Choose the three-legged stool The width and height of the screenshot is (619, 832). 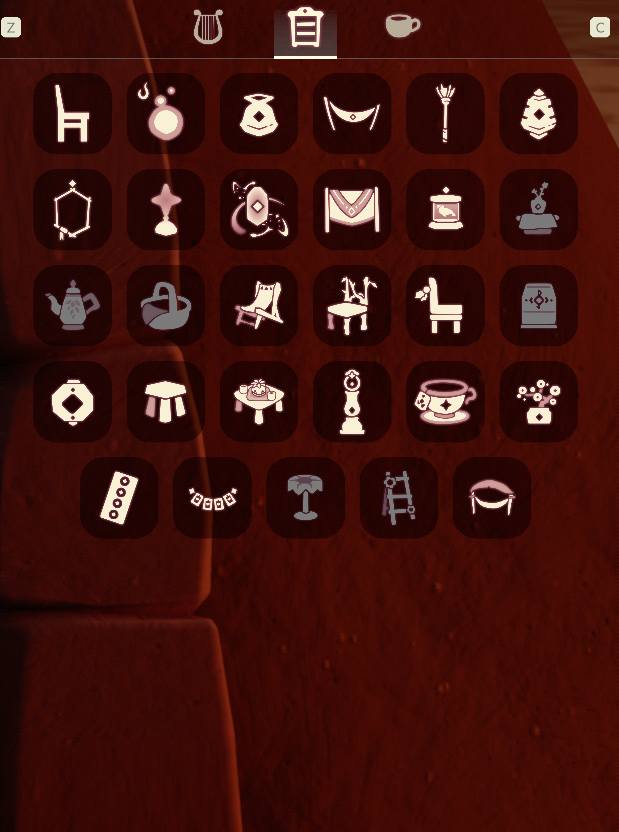click(x=165, y=401)
